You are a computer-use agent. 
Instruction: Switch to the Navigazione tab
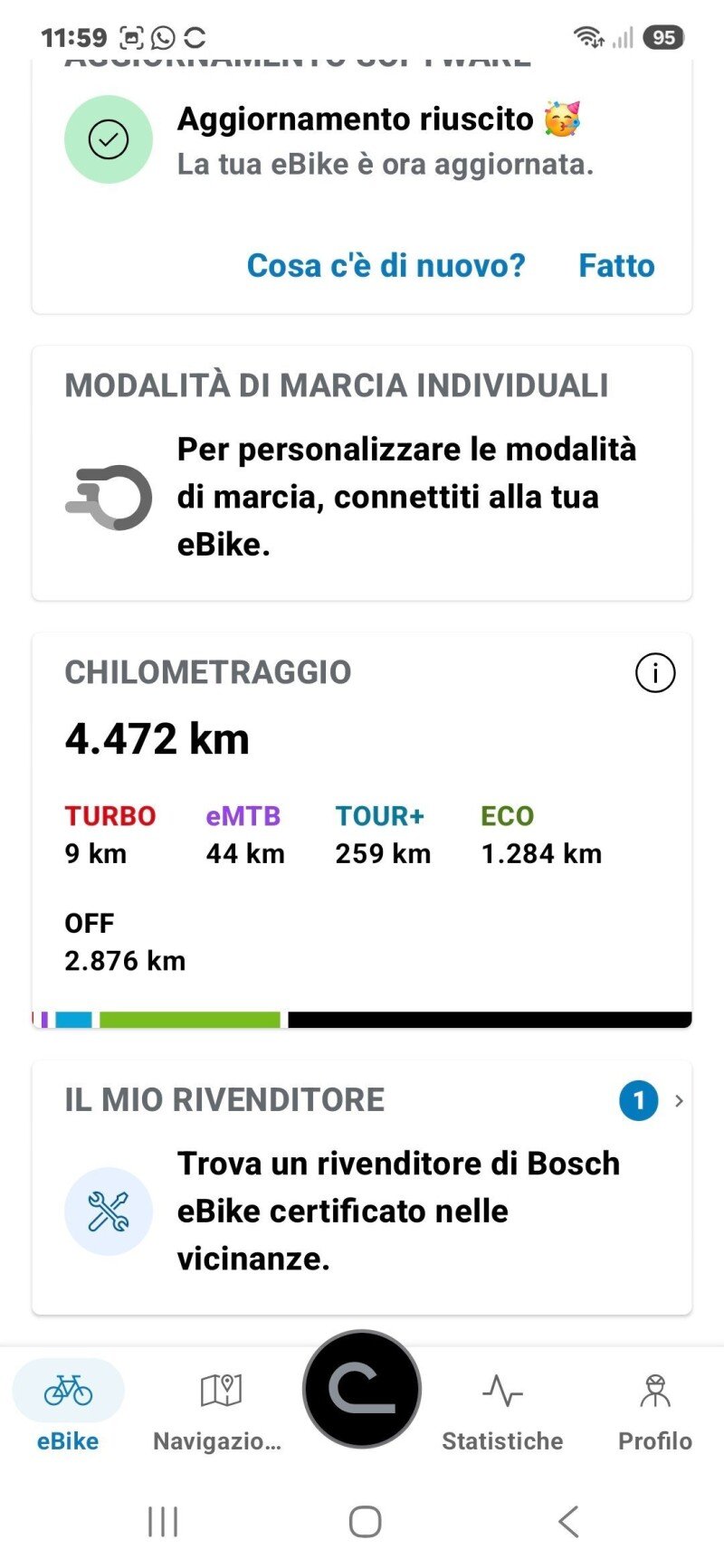click(x=218, y=1409)
